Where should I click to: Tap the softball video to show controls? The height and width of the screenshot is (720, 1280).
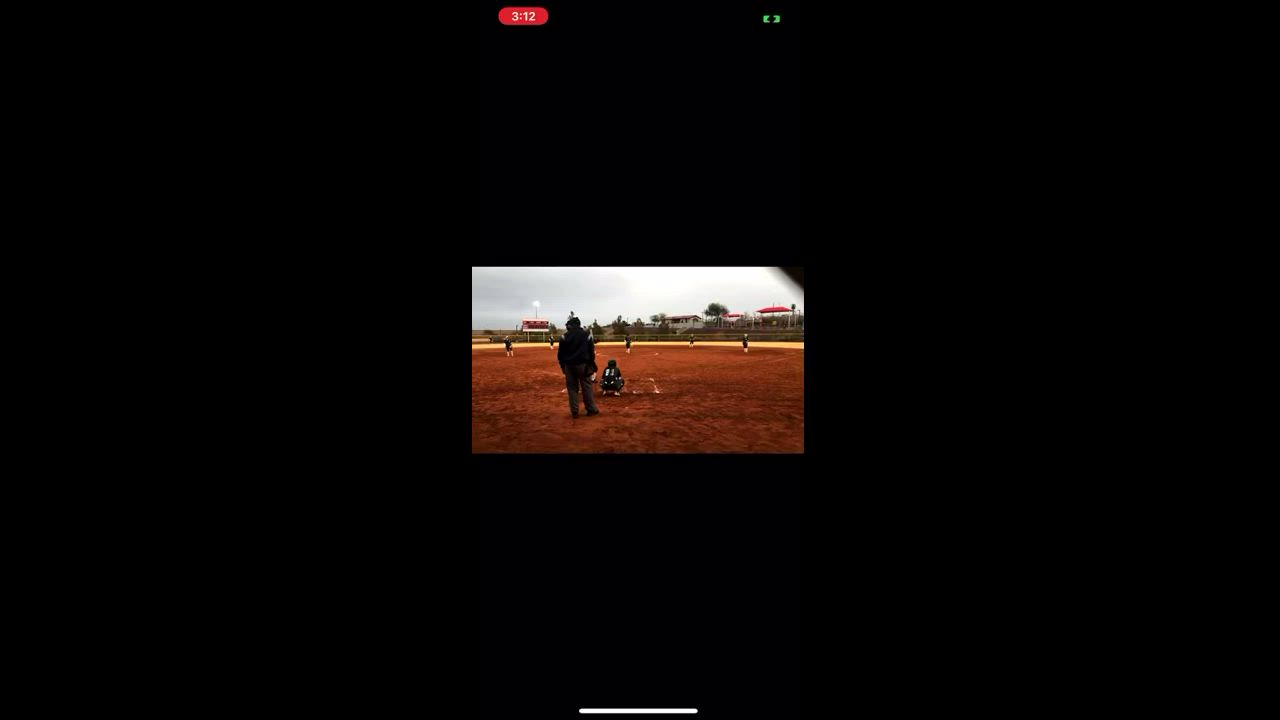pos(637,360)
